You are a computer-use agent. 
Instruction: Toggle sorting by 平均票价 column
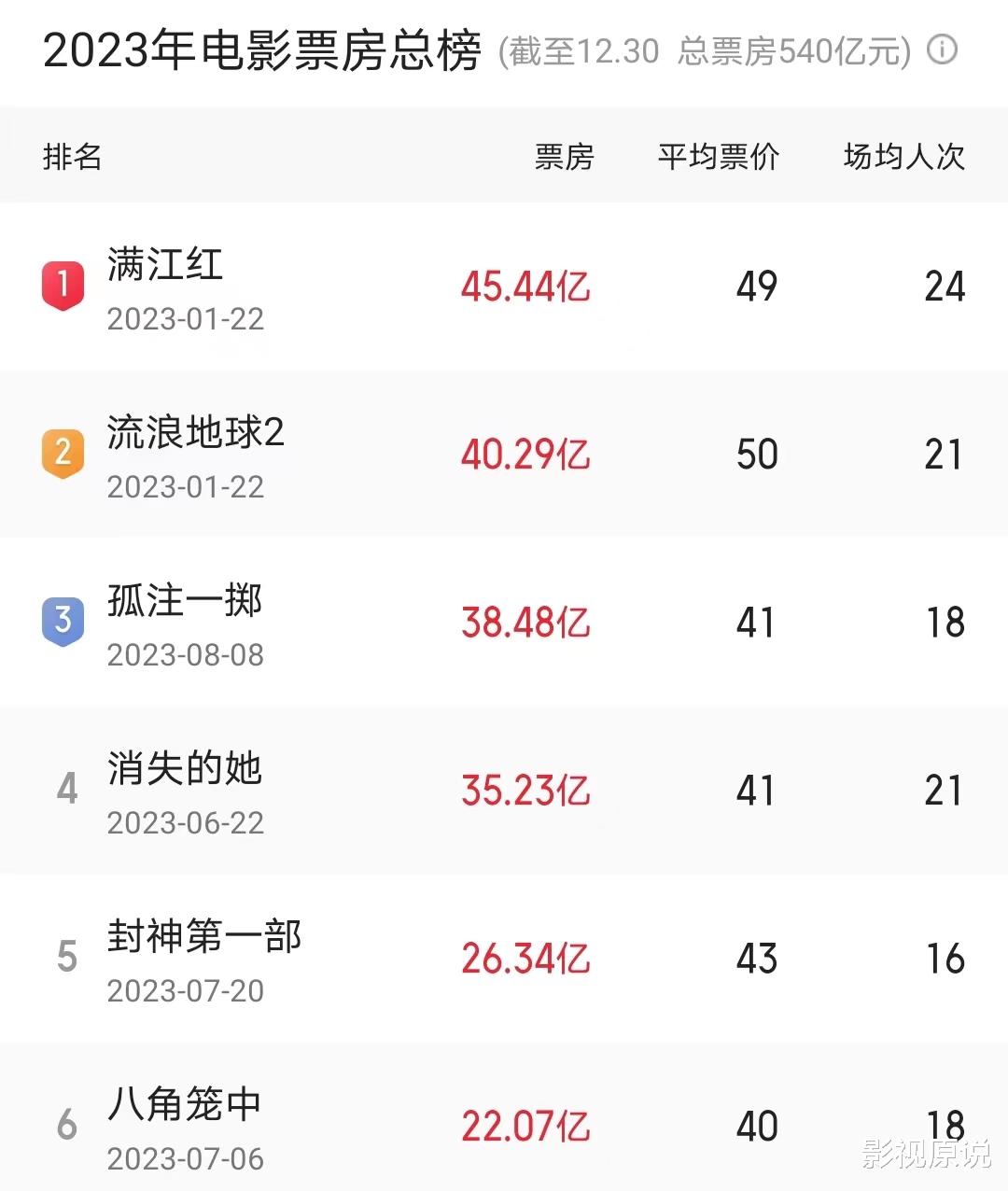pyautogui.click(x=719, y=158)
